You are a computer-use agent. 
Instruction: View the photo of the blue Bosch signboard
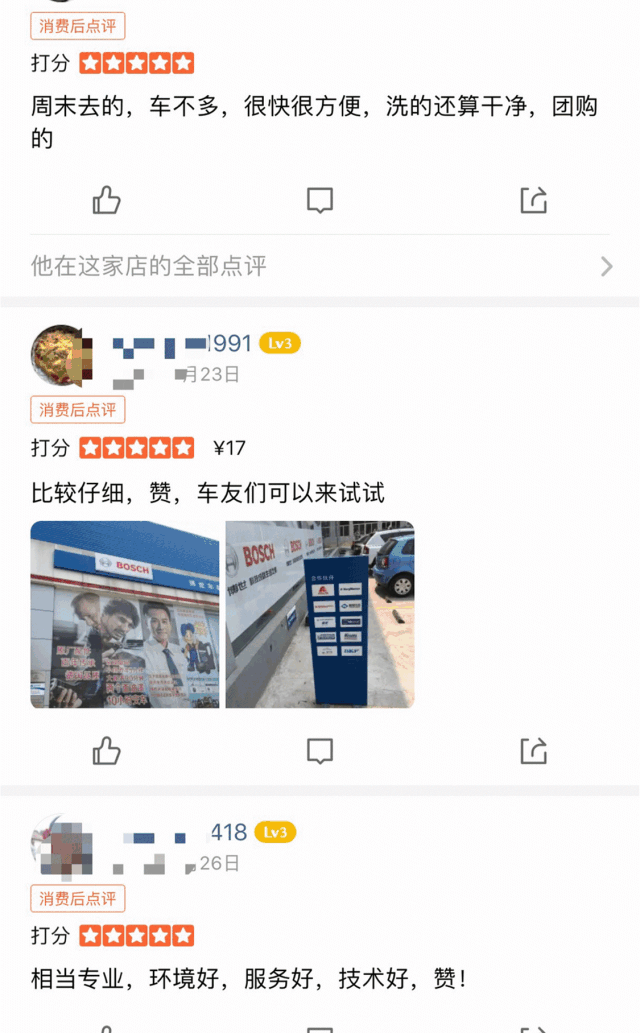coord(320,614)
